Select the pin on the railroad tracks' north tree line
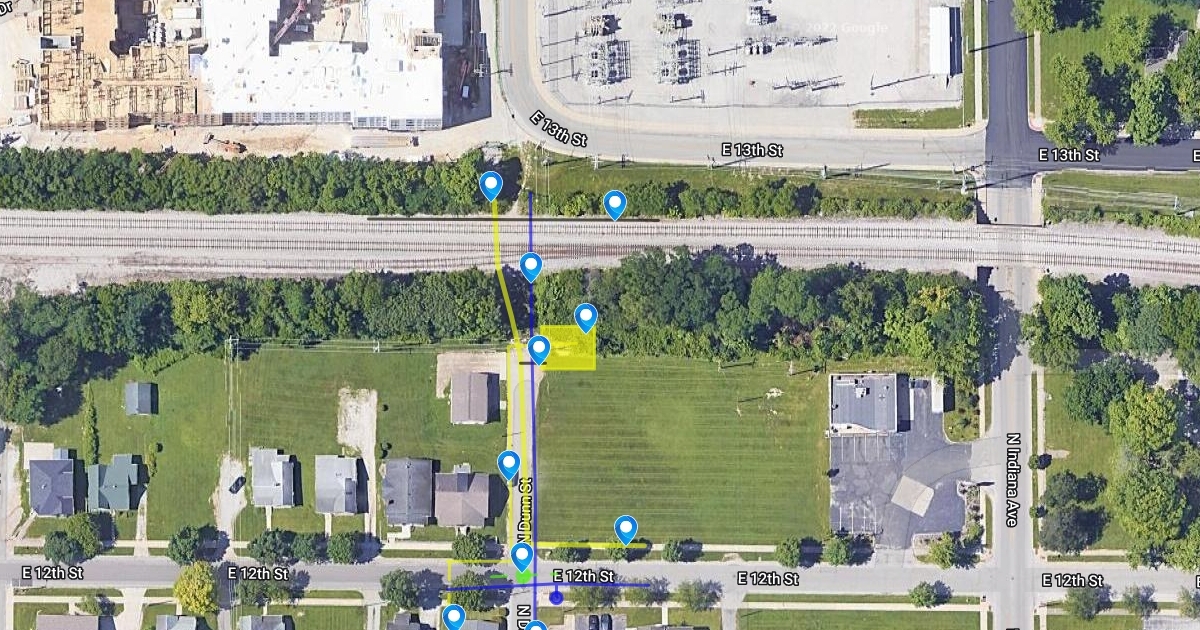 pos(615,204)
